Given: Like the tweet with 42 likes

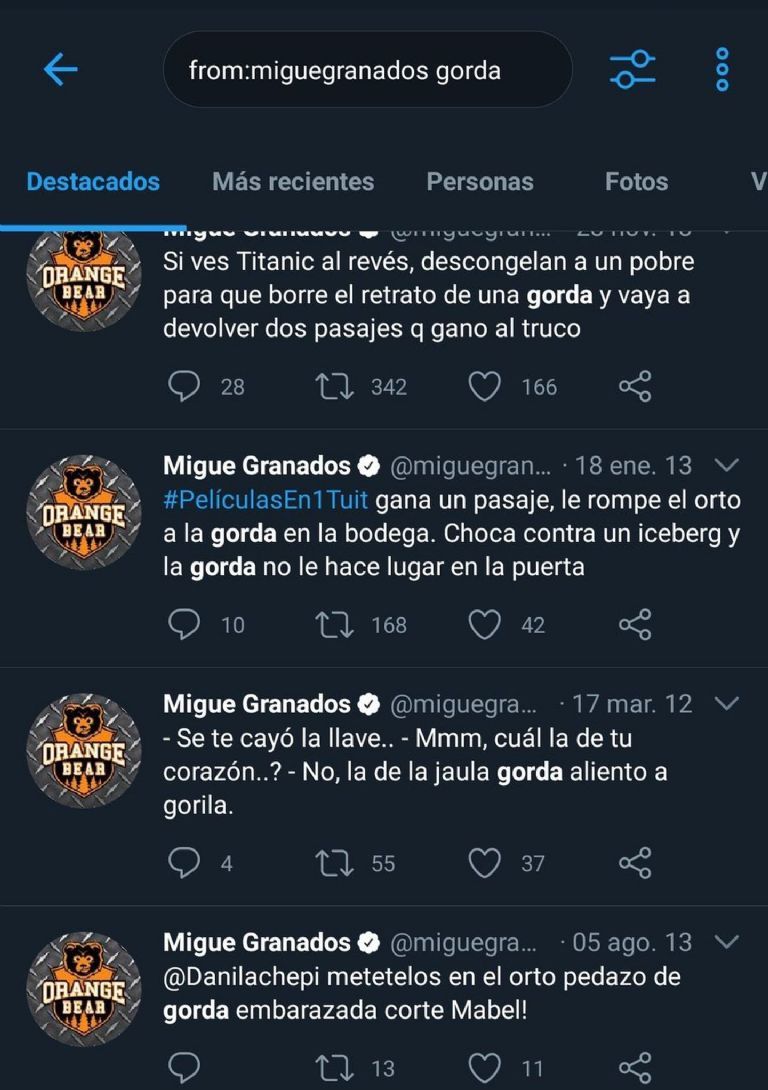Looking at the screenshot, I should pos(485,625).
